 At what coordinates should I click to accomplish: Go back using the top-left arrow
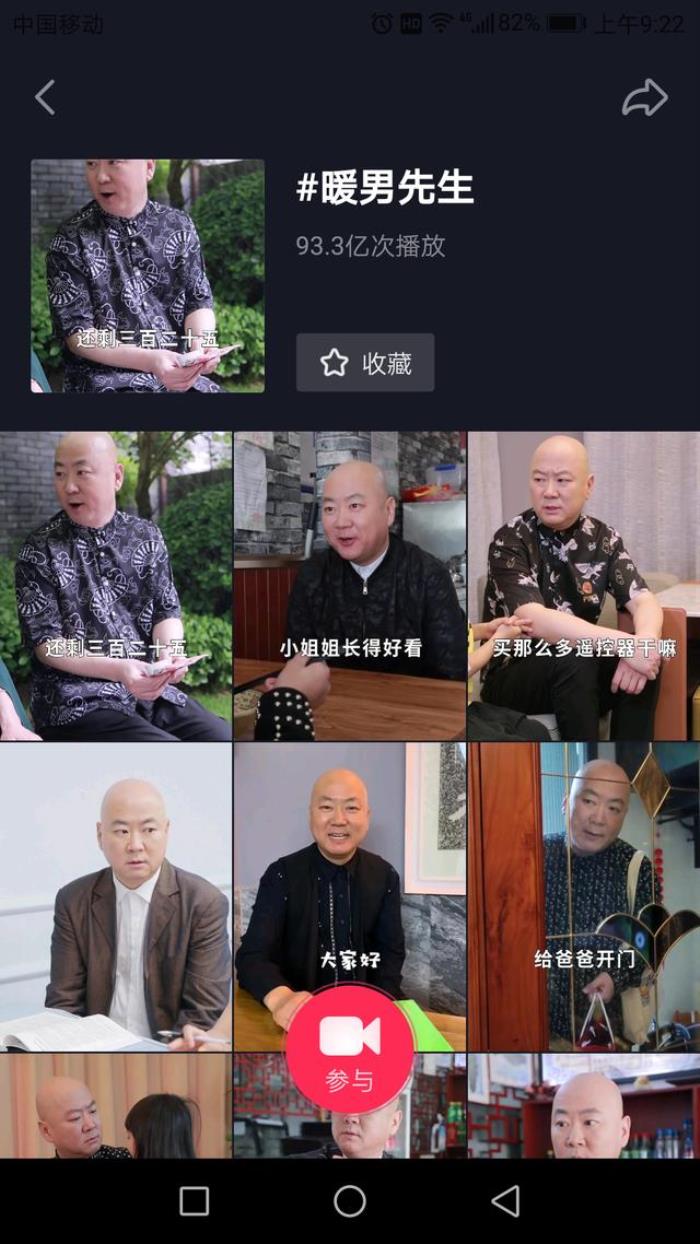(x=45, y=97)
